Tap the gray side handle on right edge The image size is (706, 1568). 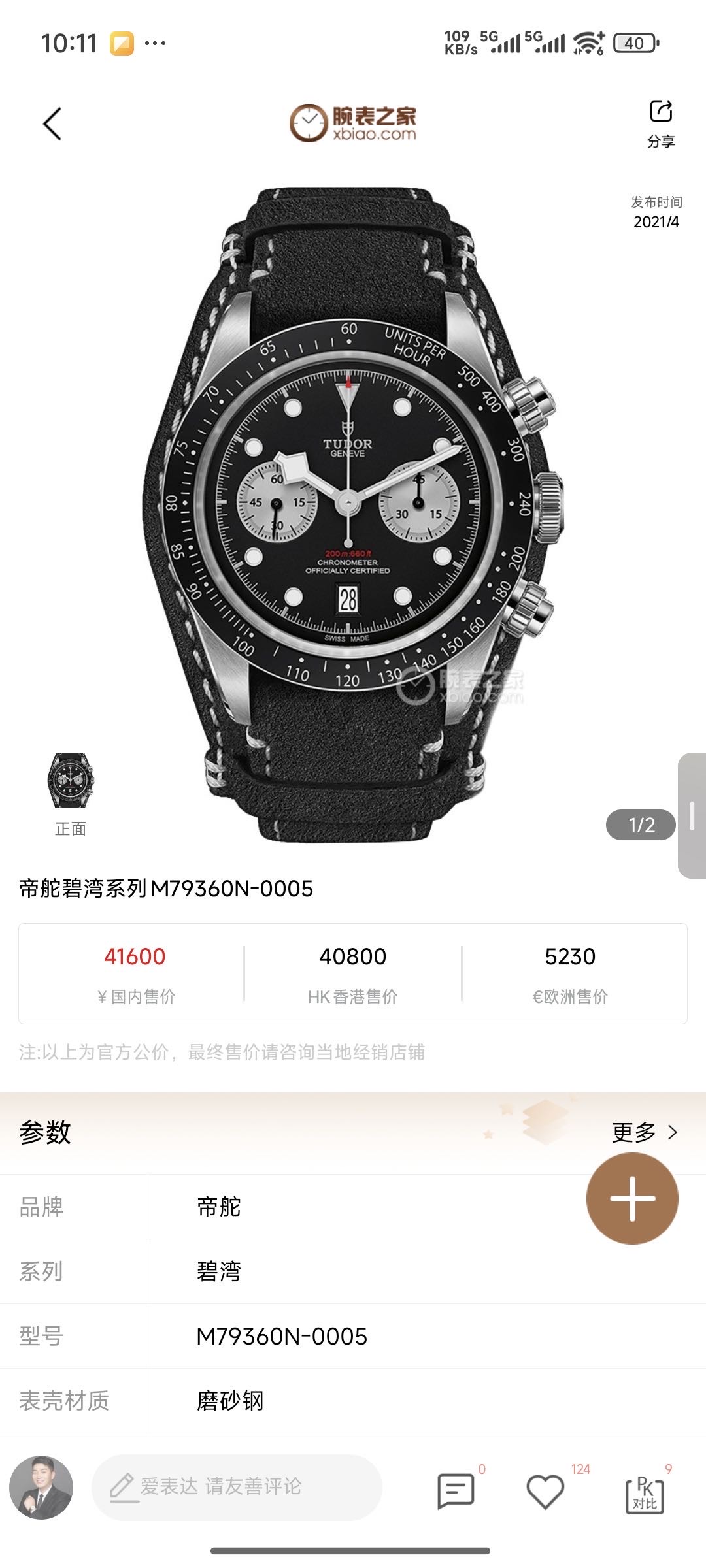pos(692,815)
